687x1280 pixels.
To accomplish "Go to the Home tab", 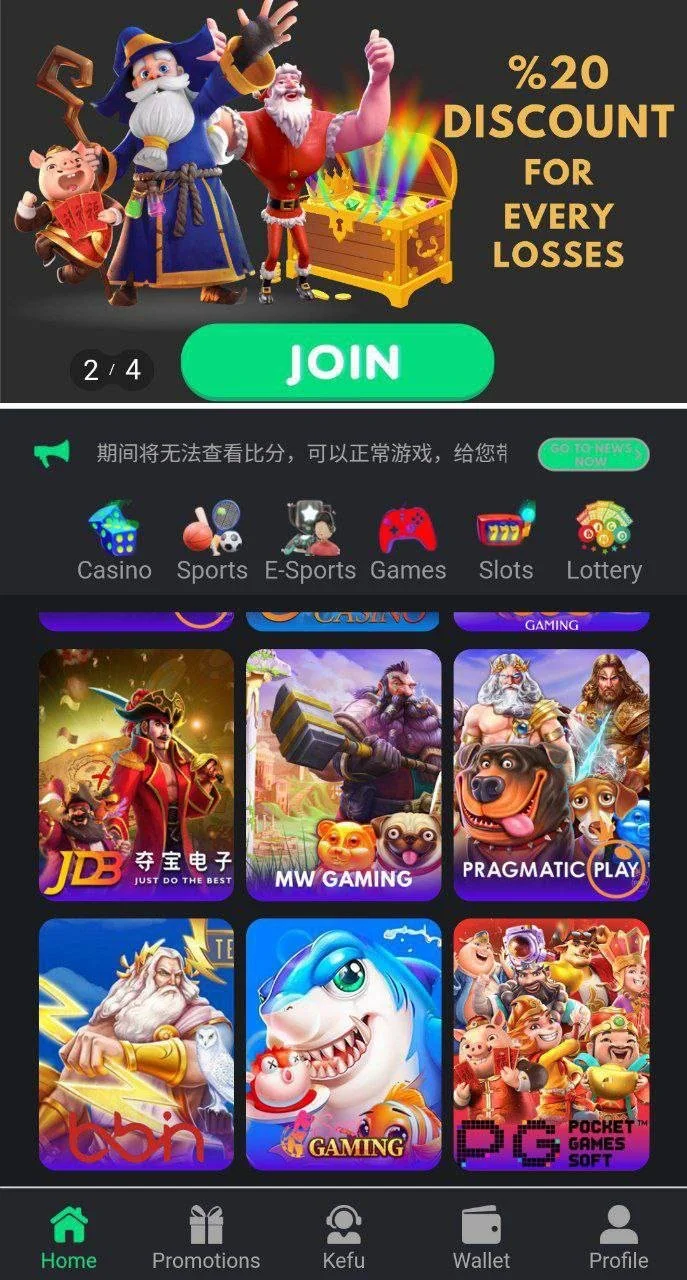I will click(69, 1238).
